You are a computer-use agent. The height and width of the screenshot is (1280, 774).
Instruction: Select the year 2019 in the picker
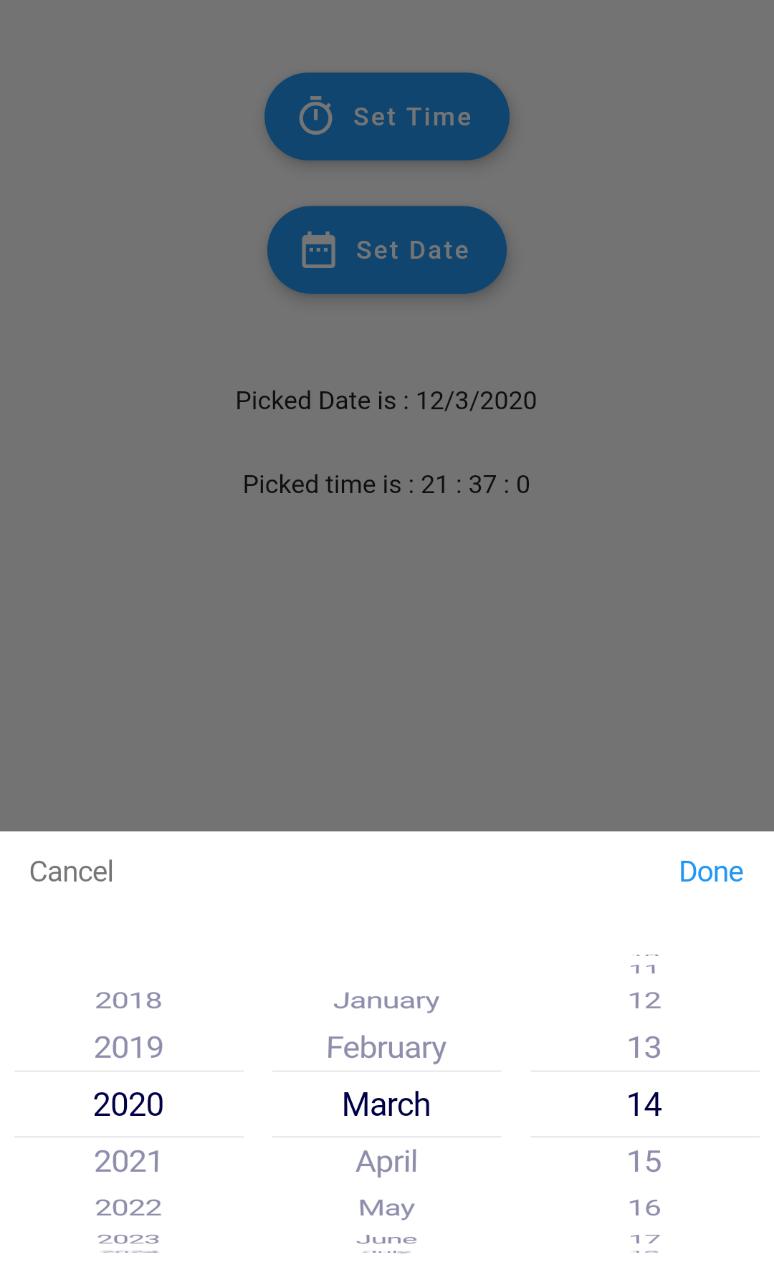(x=128, y=1047)
